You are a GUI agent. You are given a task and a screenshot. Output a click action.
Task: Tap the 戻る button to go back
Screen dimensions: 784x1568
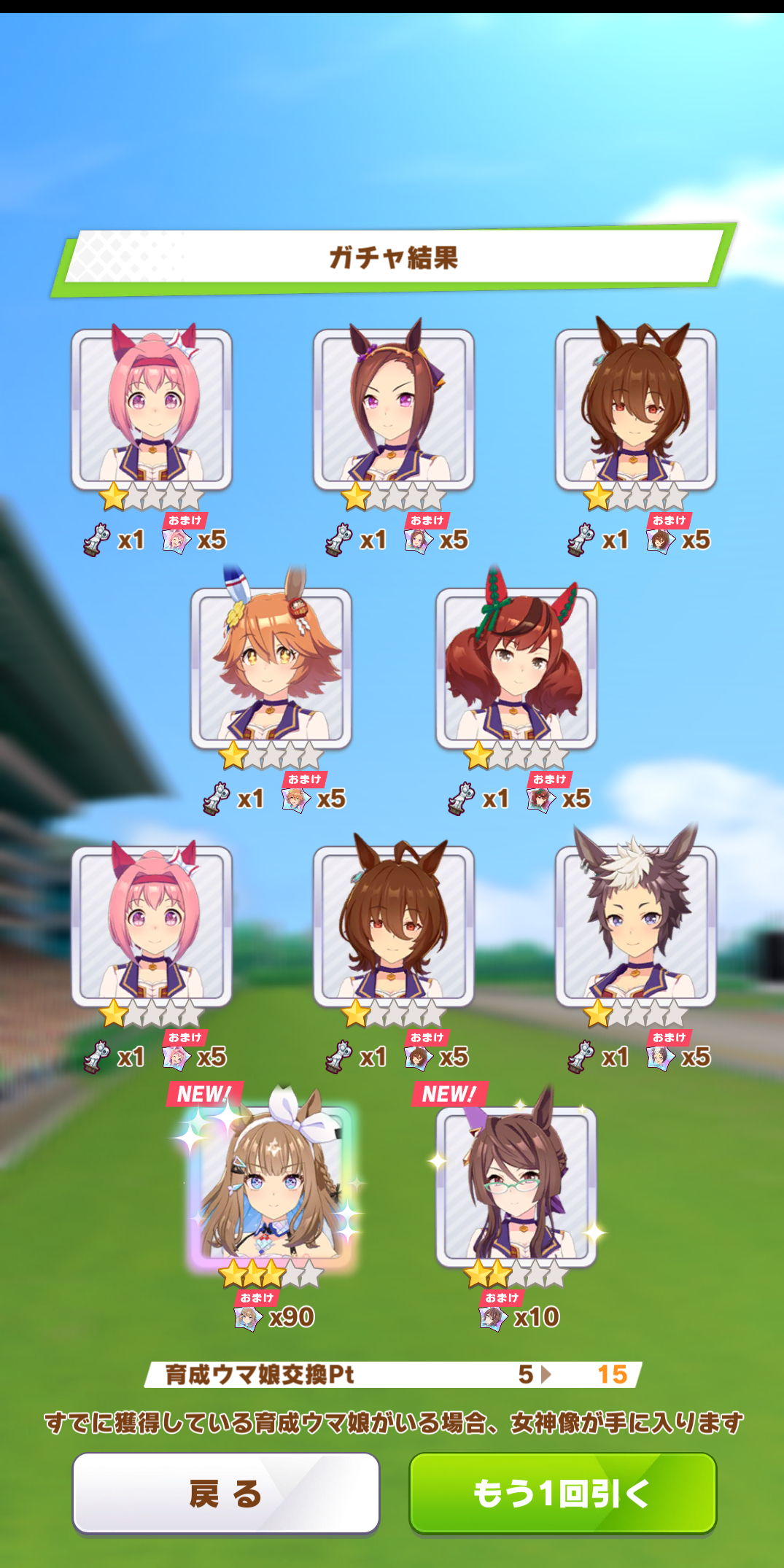coord(226,1493)
